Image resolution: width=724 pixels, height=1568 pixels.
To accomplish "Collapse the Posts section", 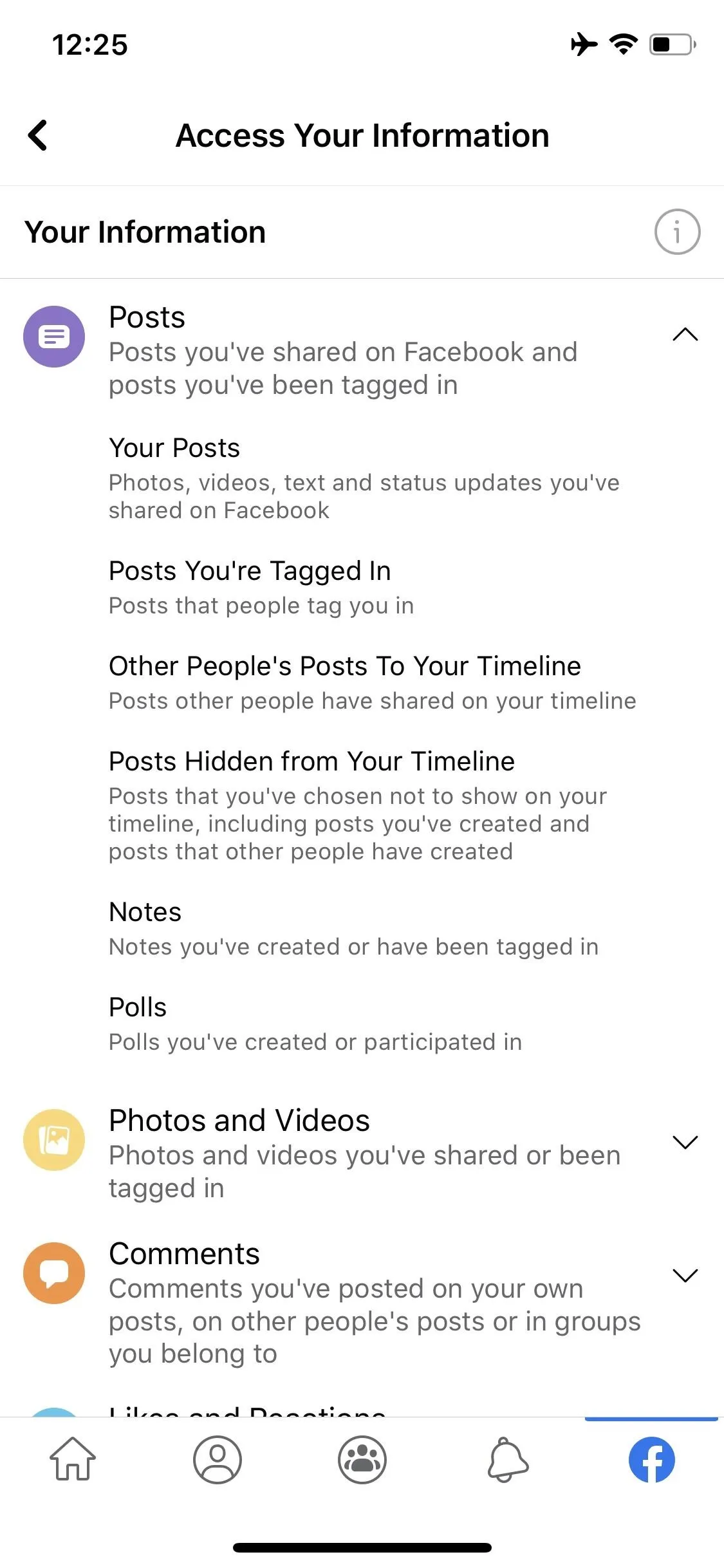I will pos(685,335).
